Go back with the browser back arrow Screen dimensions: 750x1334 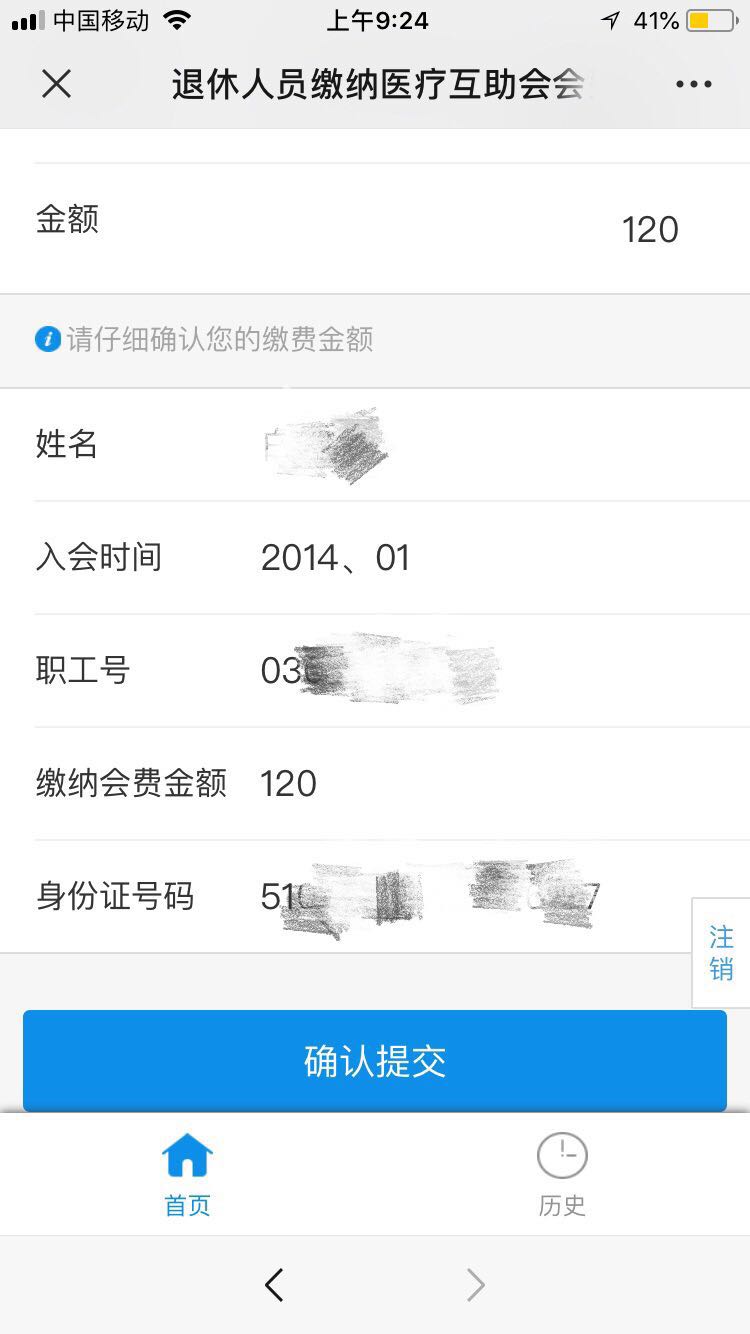click(x=274, y=1285)
